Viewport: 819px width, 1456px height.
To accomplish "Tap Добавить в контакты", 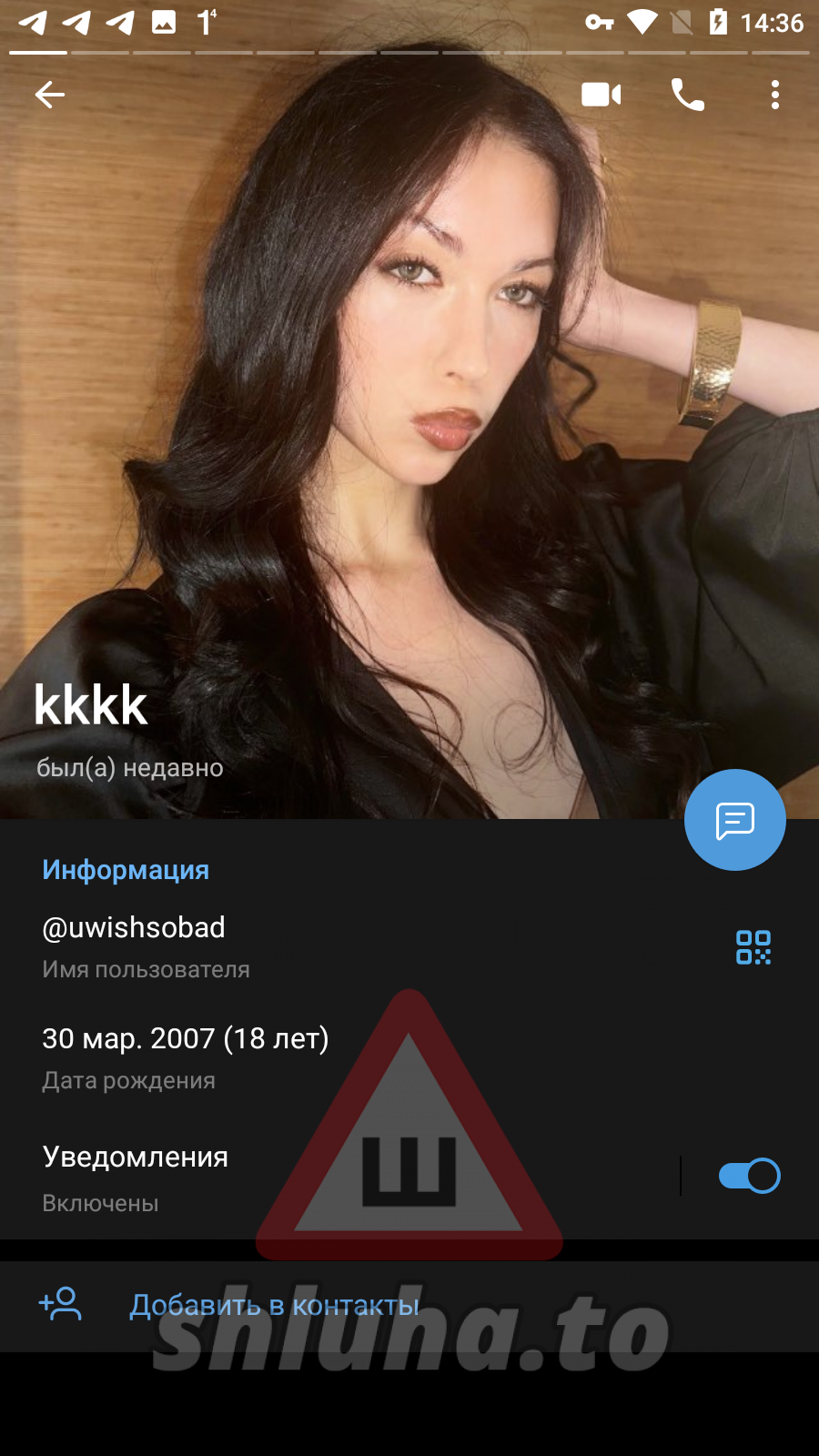I will tap(274, 1305).
